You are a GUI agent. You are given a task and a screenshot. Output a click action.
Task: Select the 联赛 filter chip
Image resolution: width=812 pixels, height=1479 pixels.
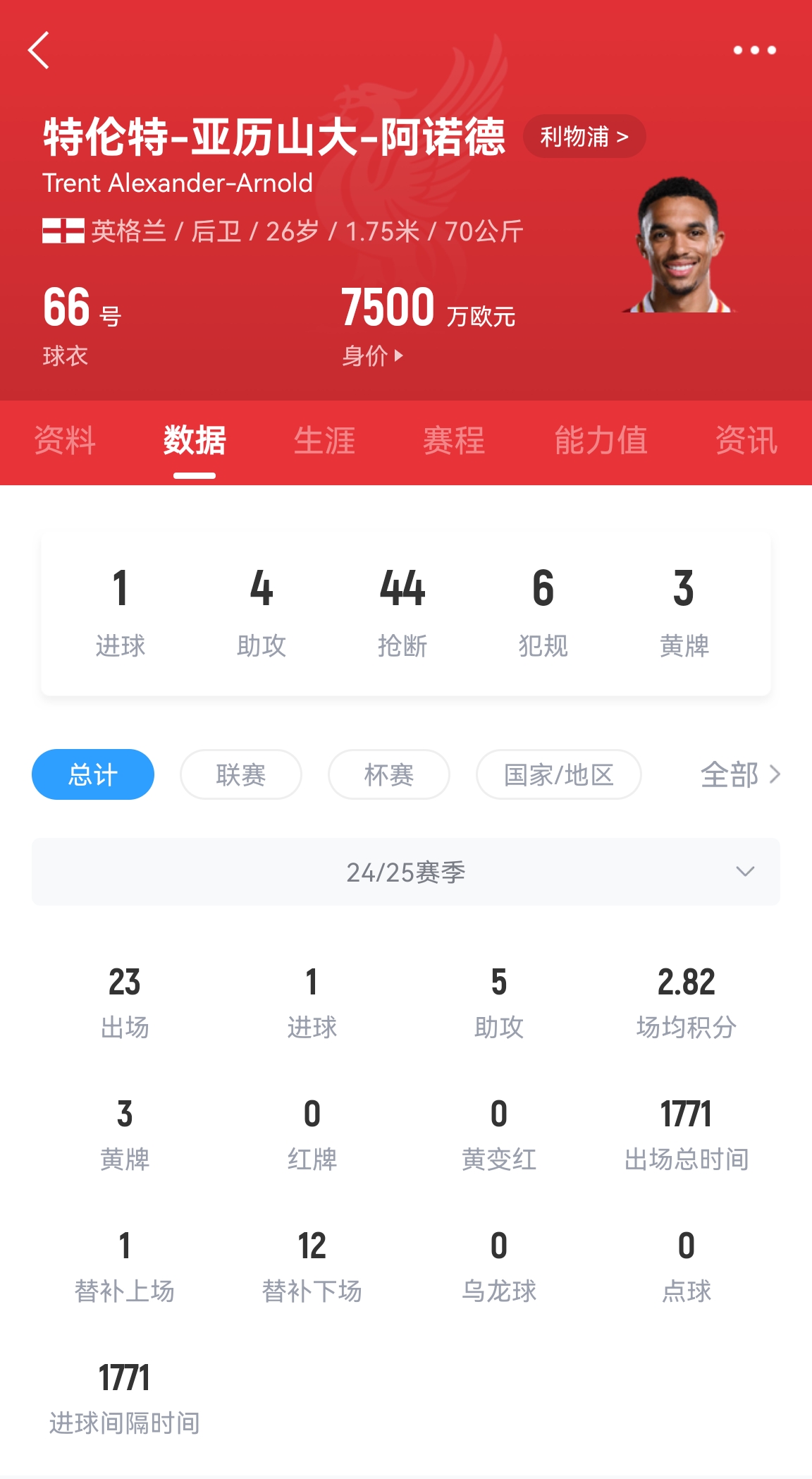point(241,774)
